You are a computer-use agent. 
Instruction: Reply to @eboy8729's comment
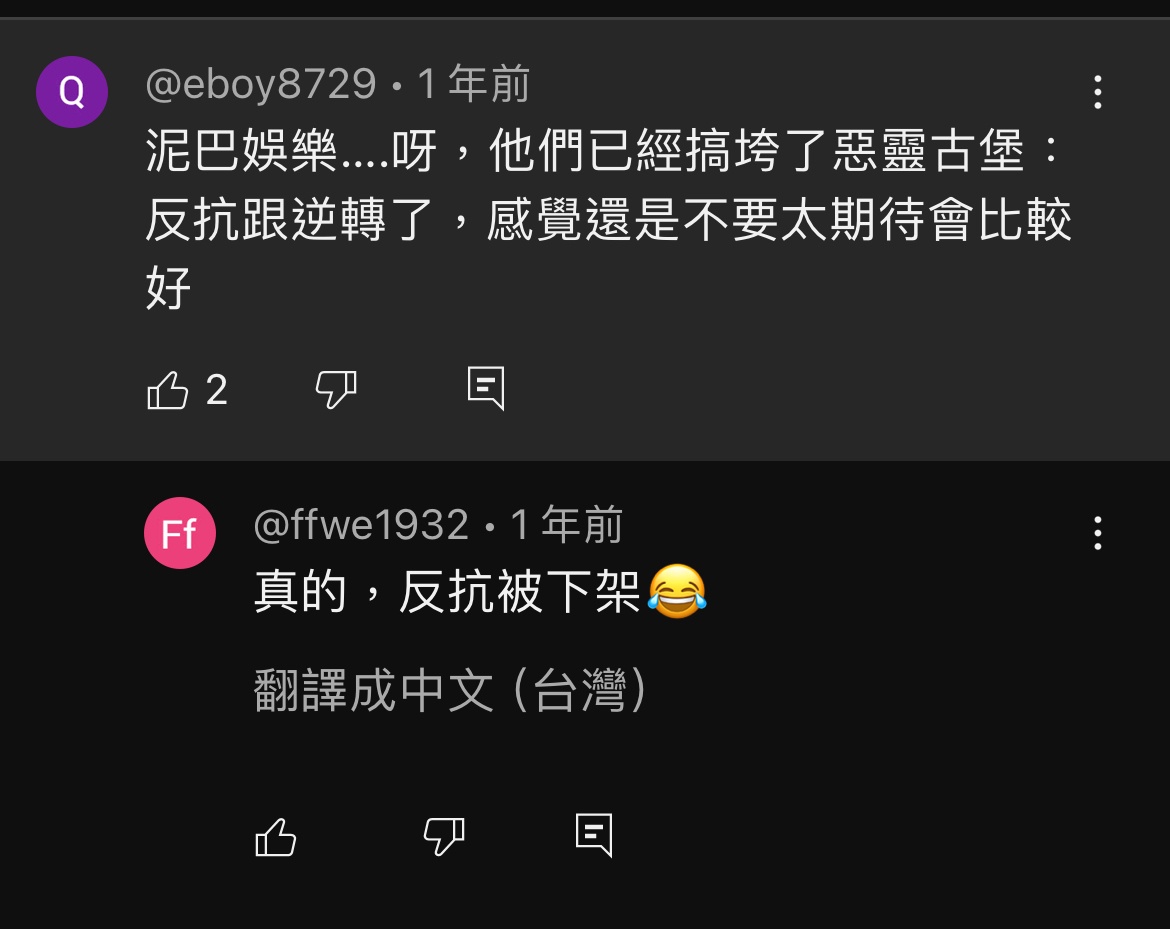(486, 389)
